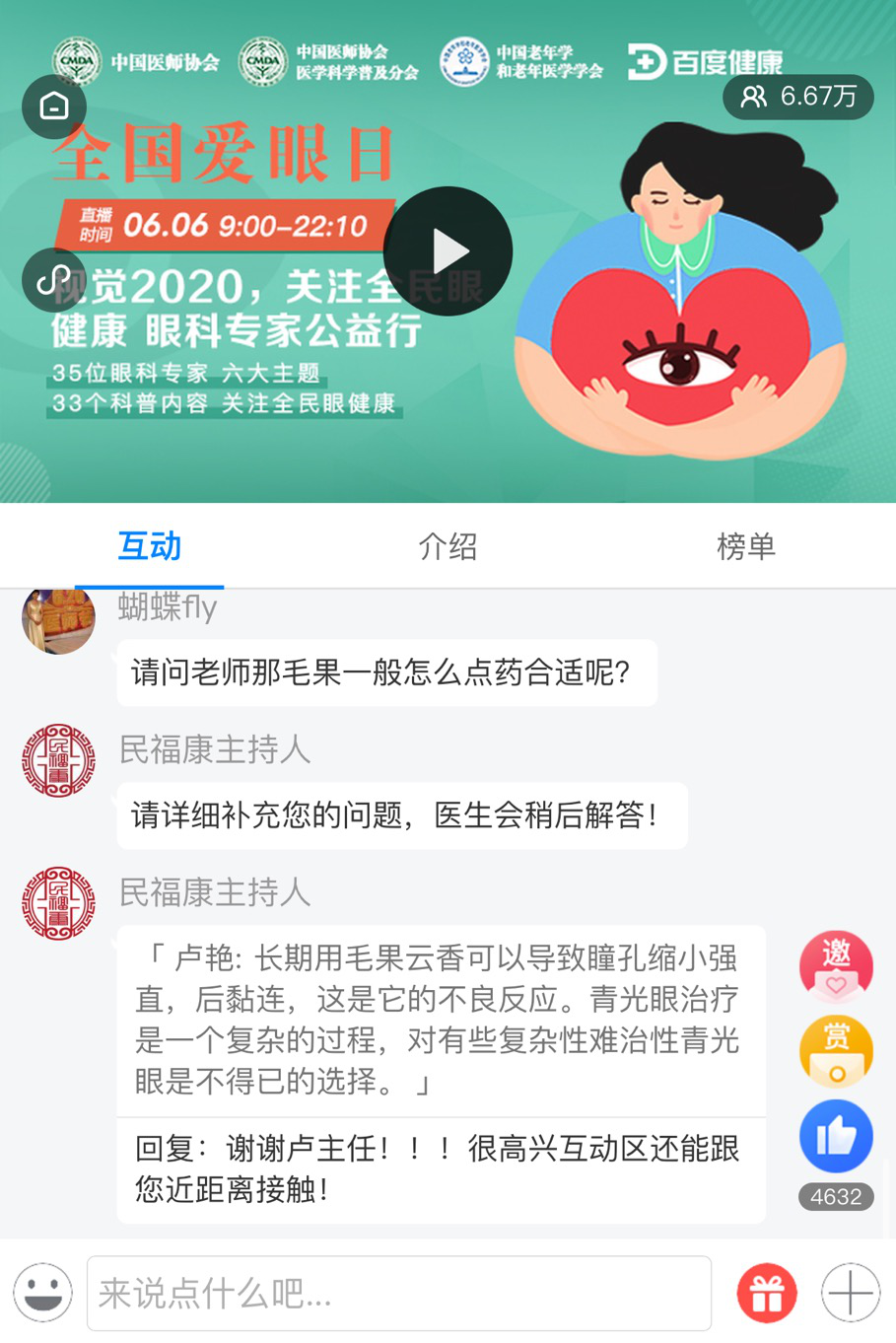
Task: Tap the share link icon on video
Action: tap(53, 281)
